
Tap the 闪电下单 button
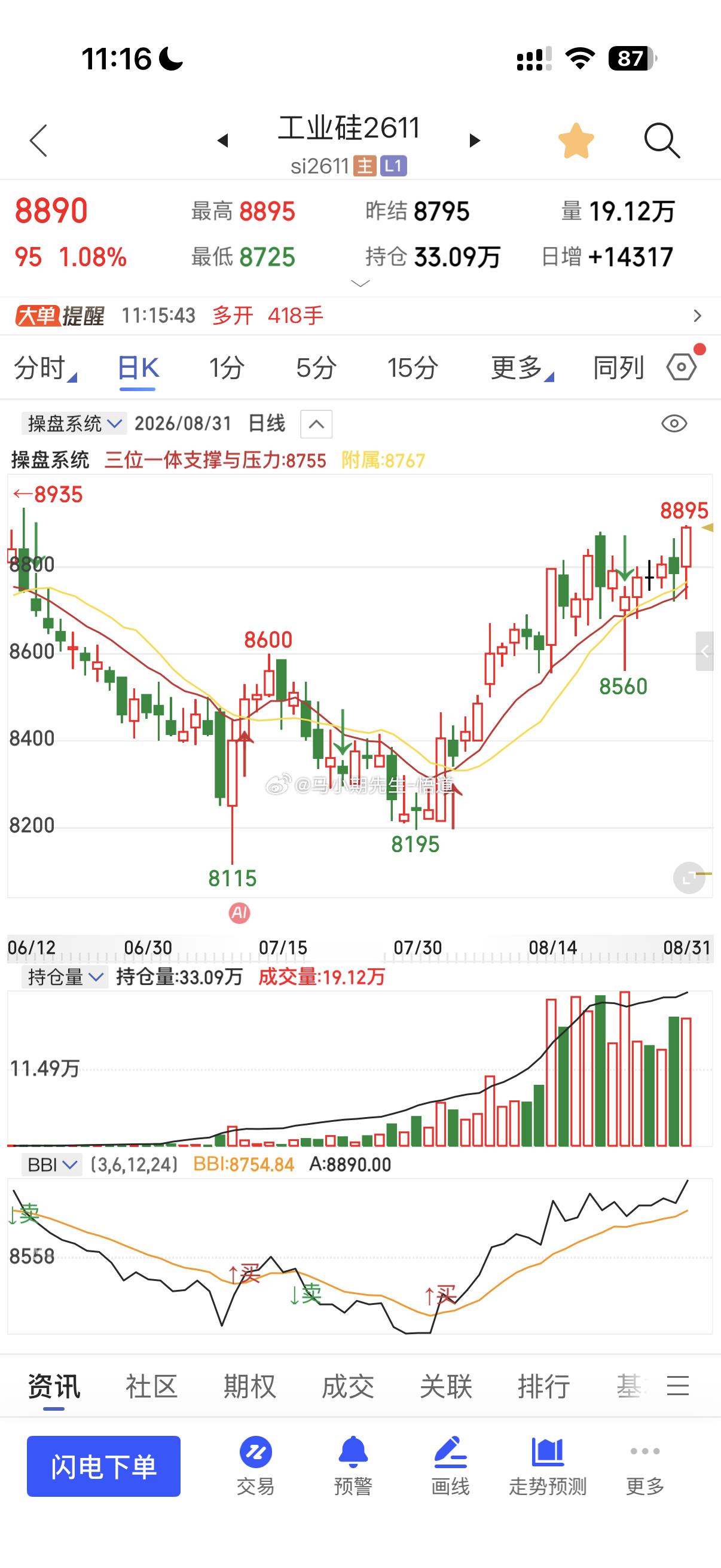coord(103,1466)
